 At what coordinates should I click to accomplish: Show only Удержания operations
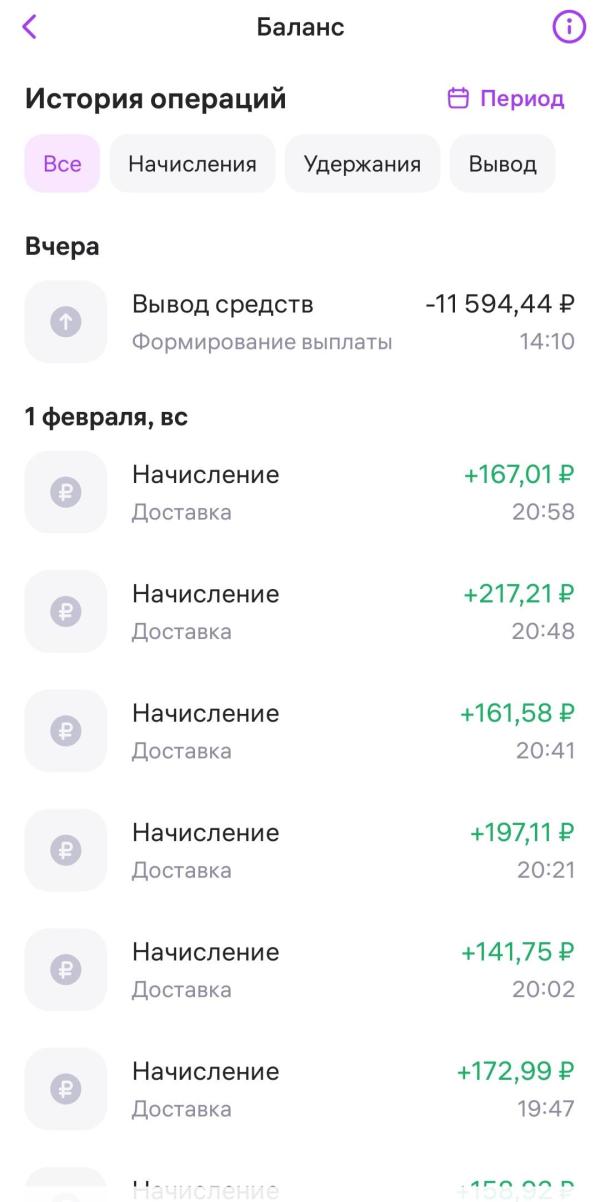[362, 164]
